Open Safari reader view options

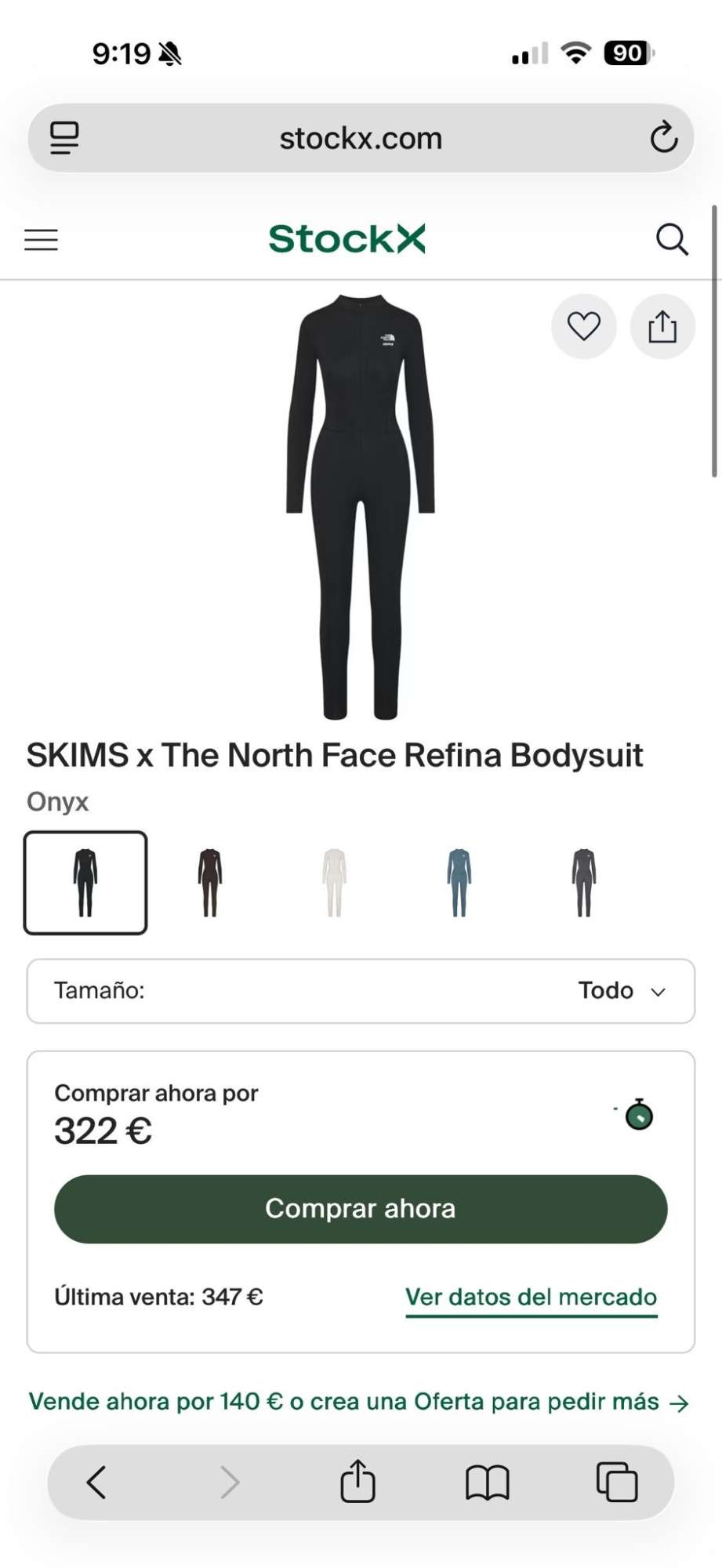point(63,137)
